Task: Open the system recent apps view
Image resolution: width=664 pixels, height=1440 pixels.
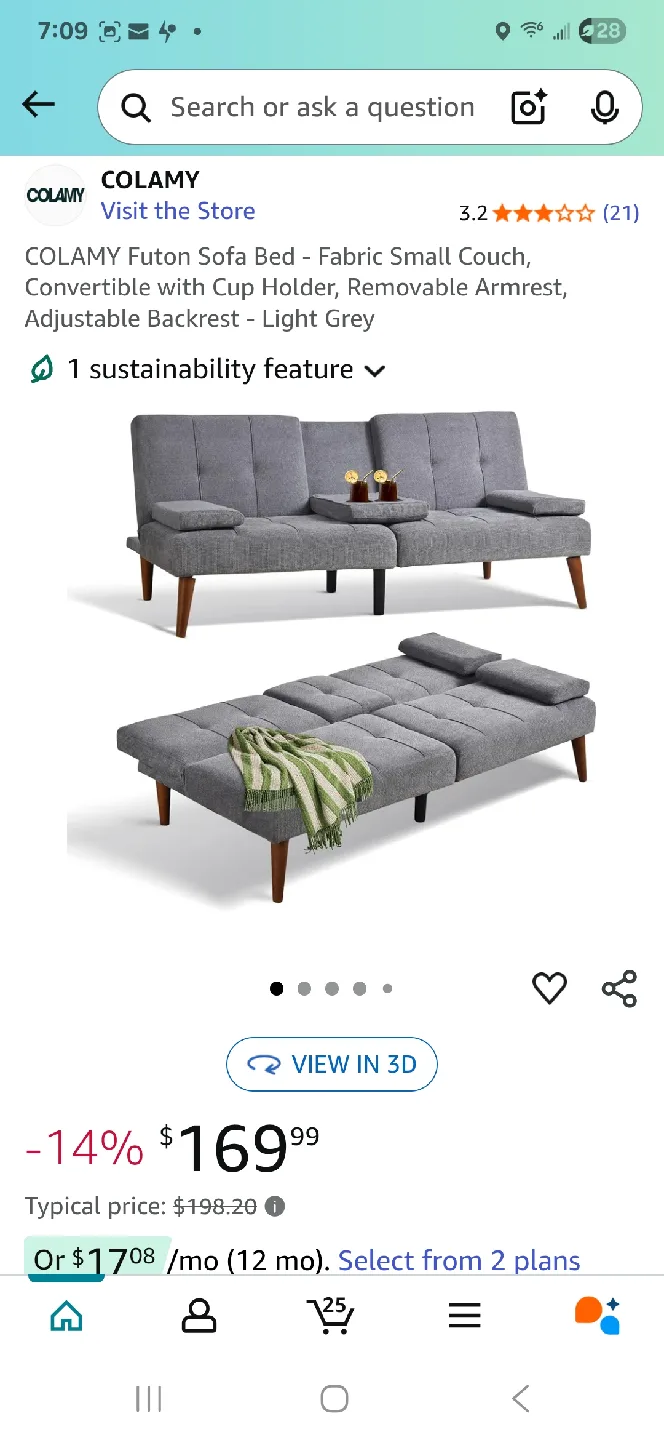Action: tap(148, 1398)
